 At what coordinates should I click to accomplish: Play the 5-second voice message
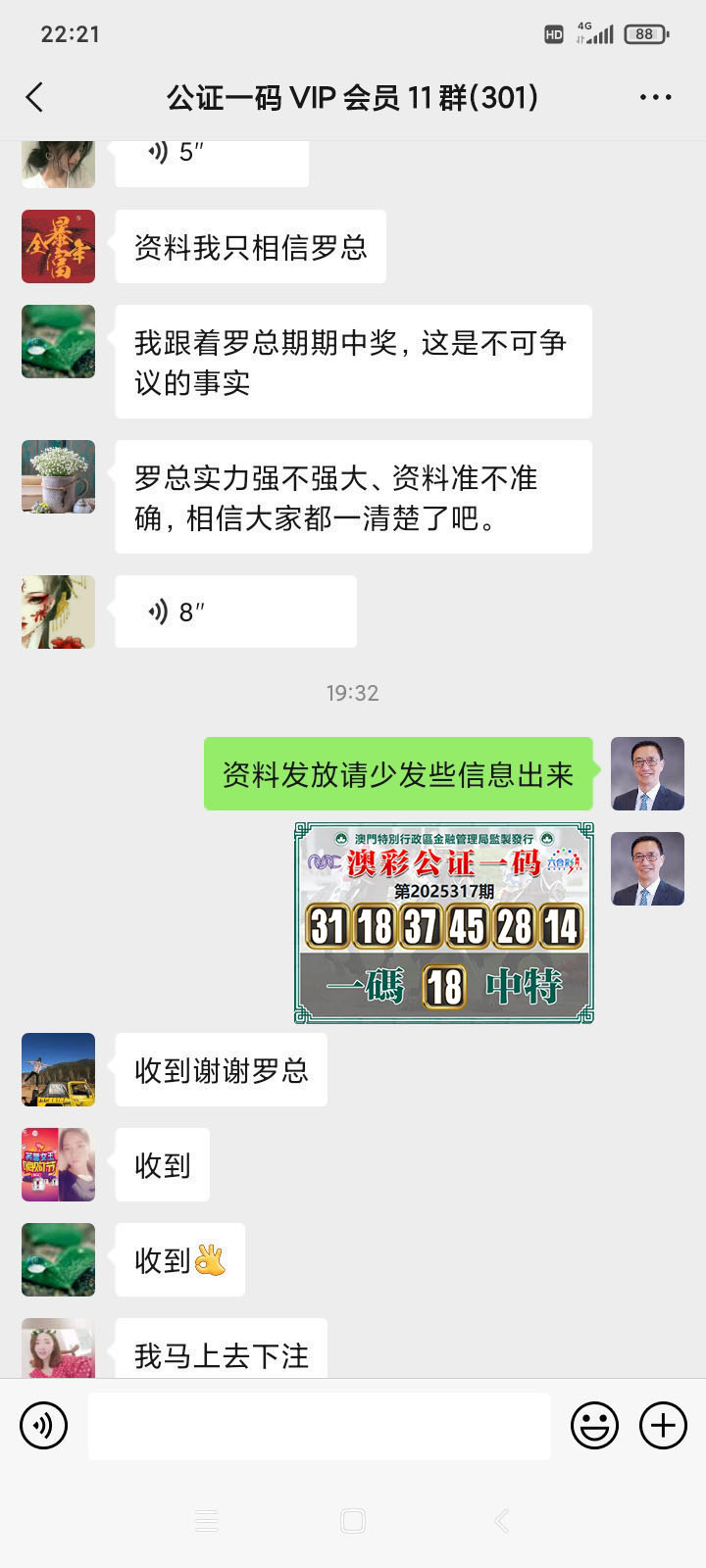211,157
